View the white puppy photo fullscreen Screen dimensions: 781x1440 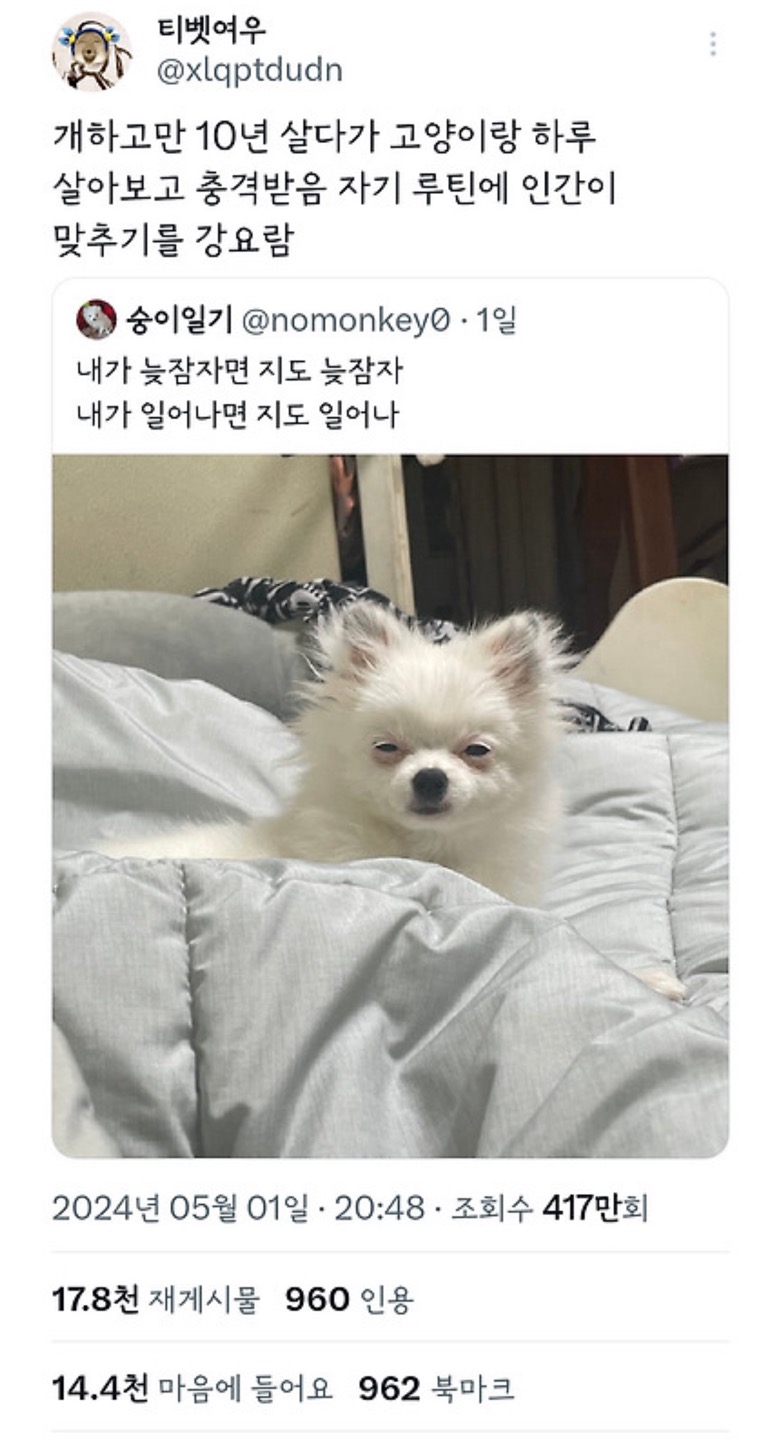(x=390, y=805)
